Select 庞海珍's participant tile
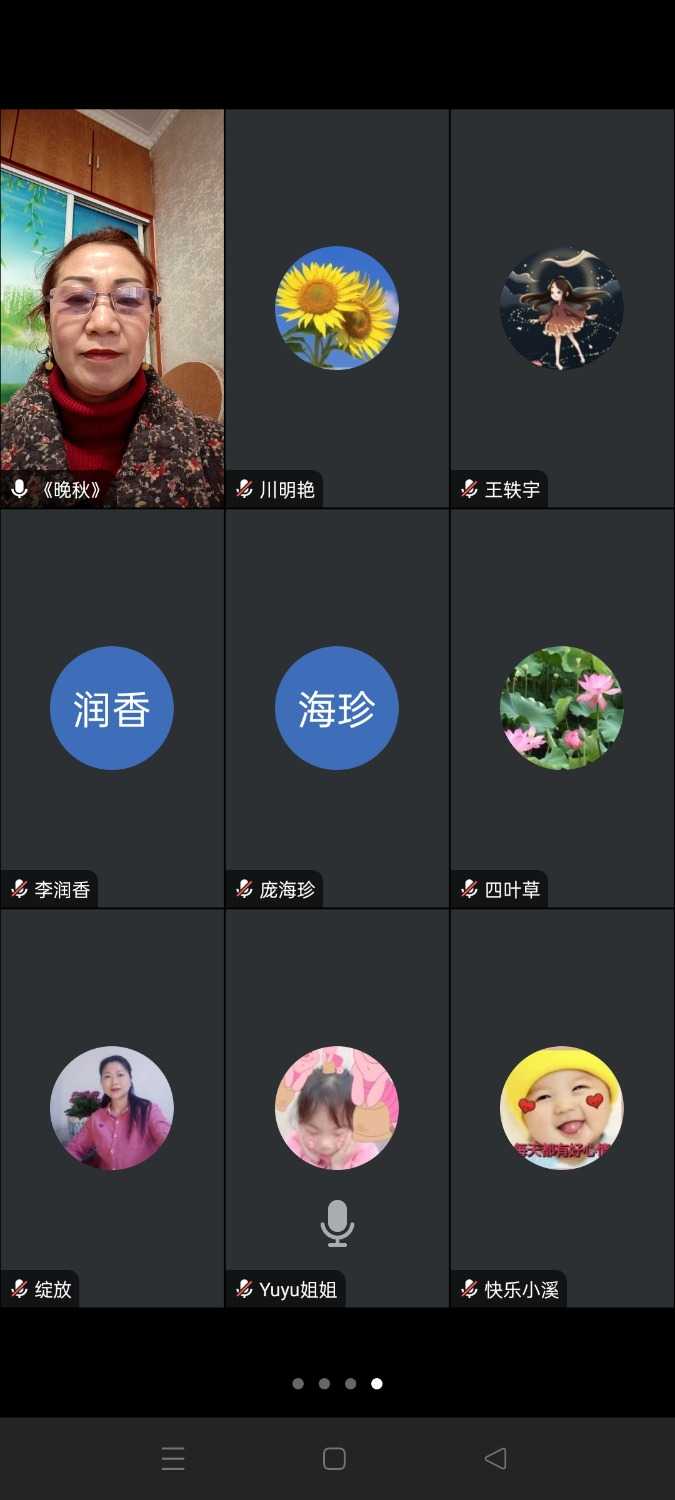This screenshot has height=1500, width=675. (337, 708)
